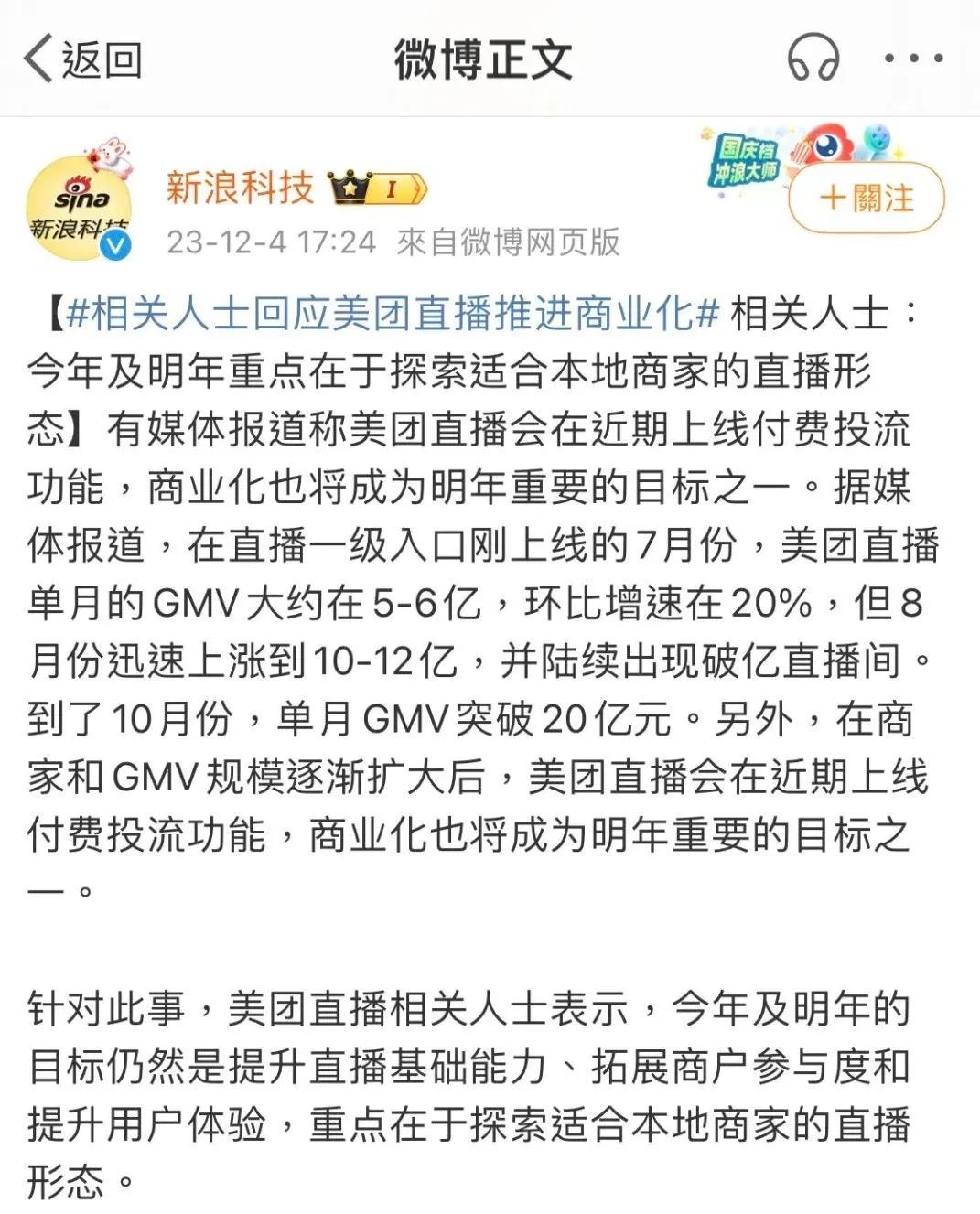Follow 新浪科技 with the 關注 button
980x1214 pixels.
click(x=866, y=198)
